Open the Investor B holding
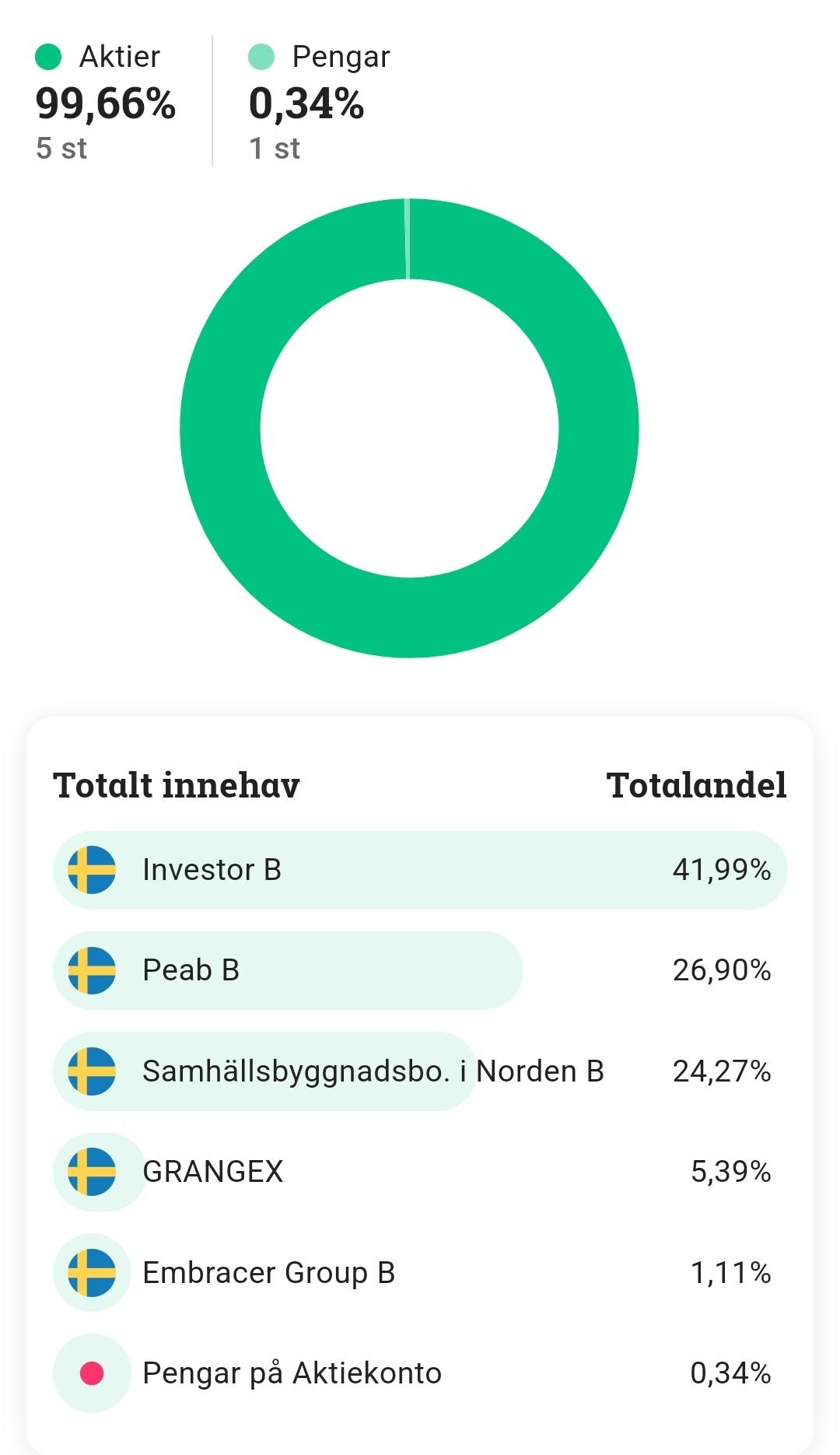 pos(420,870)
